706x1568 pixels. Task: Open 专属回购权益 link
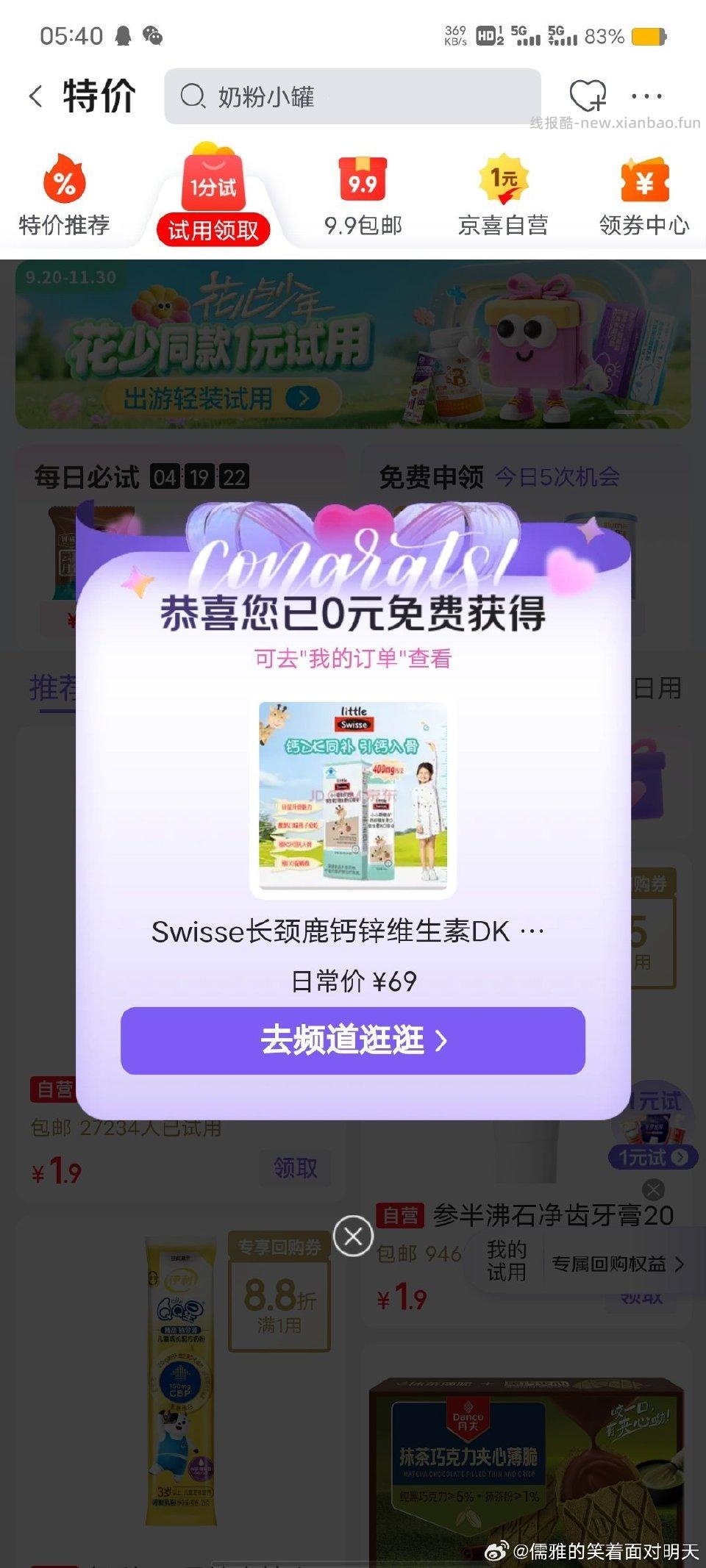609,1264
